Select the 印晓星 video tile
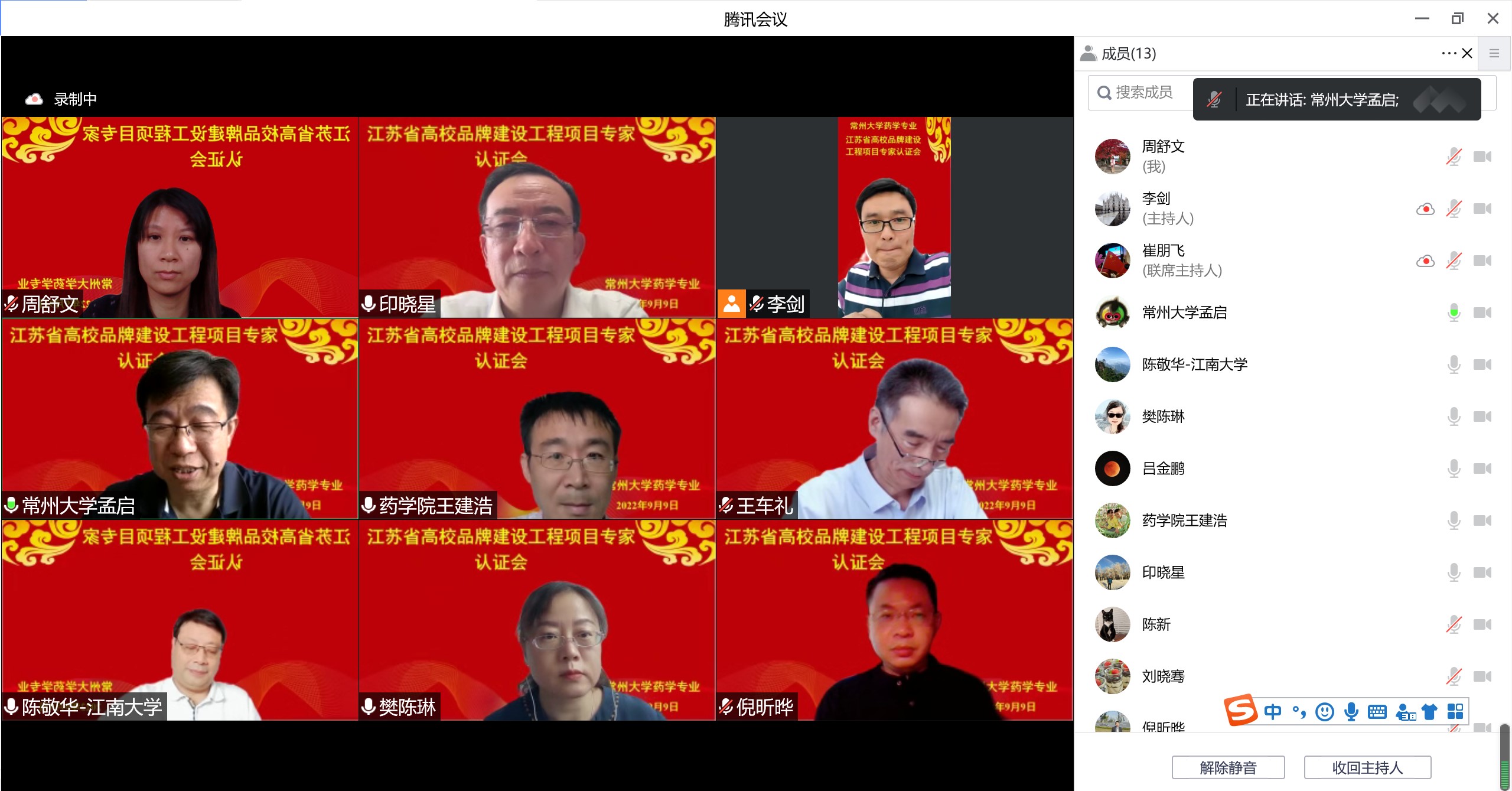This screenshot has height=791, width=1512. [x=537, y=217]
